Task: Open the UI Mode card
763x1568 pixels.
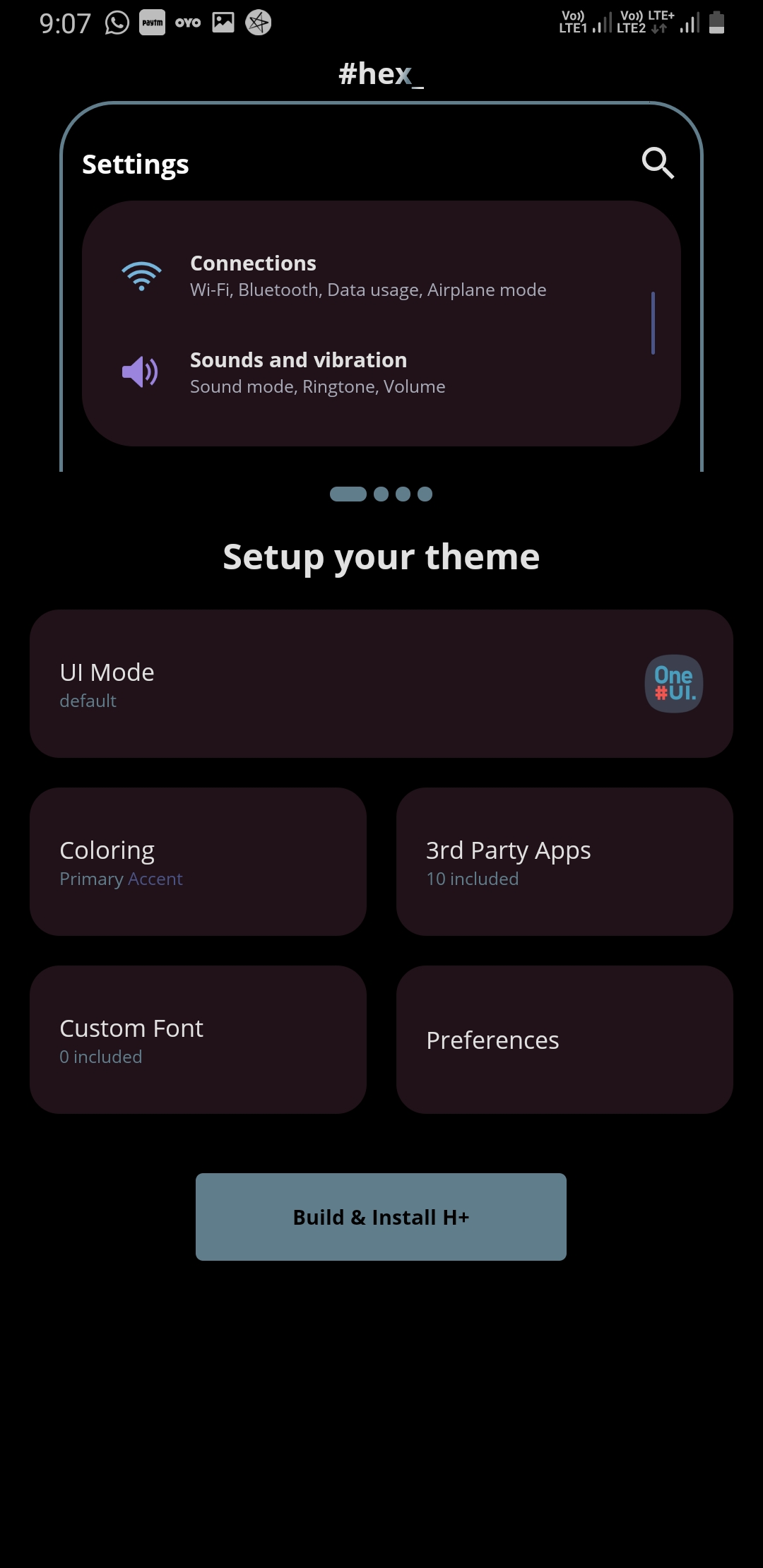Action: click(381, 684)
